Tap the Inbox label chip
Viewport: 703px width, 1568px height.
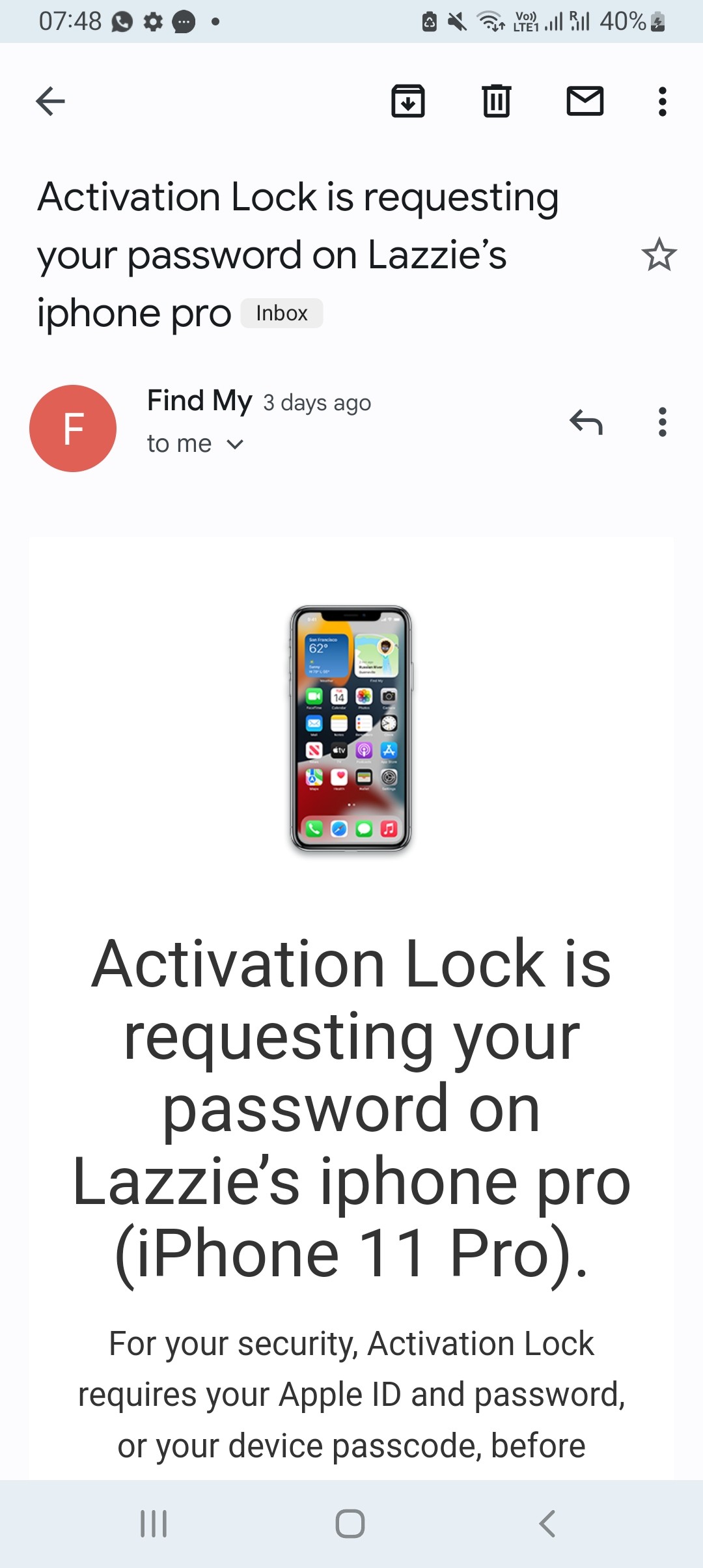point(281,313)
